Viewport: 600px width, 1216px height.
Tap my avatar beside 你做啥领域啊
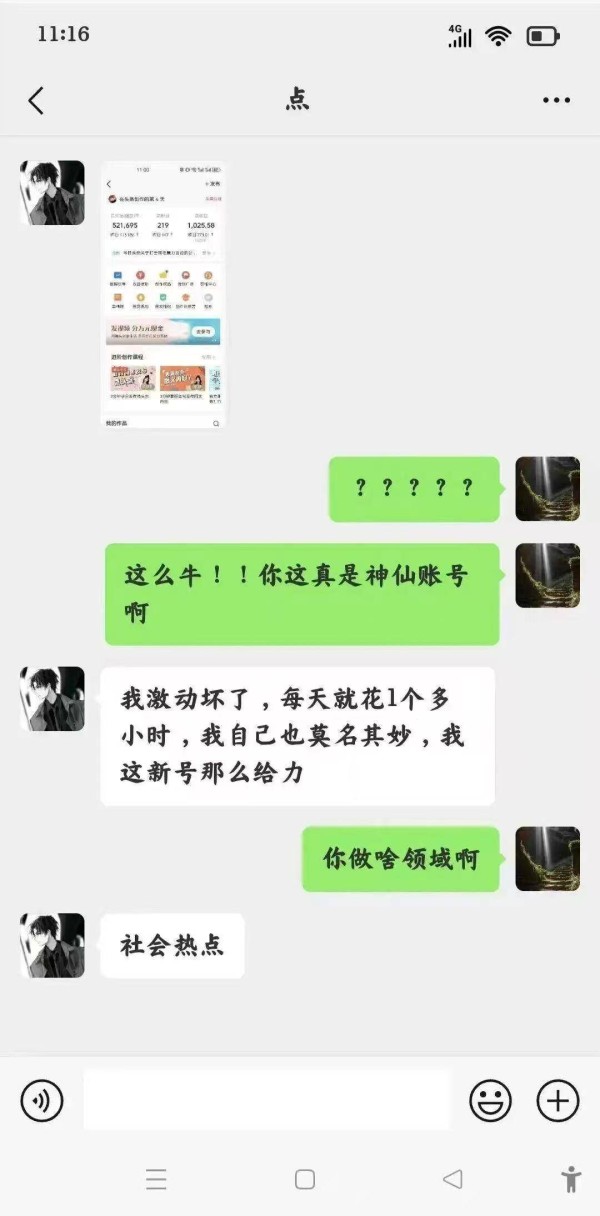tap(547, 859)
